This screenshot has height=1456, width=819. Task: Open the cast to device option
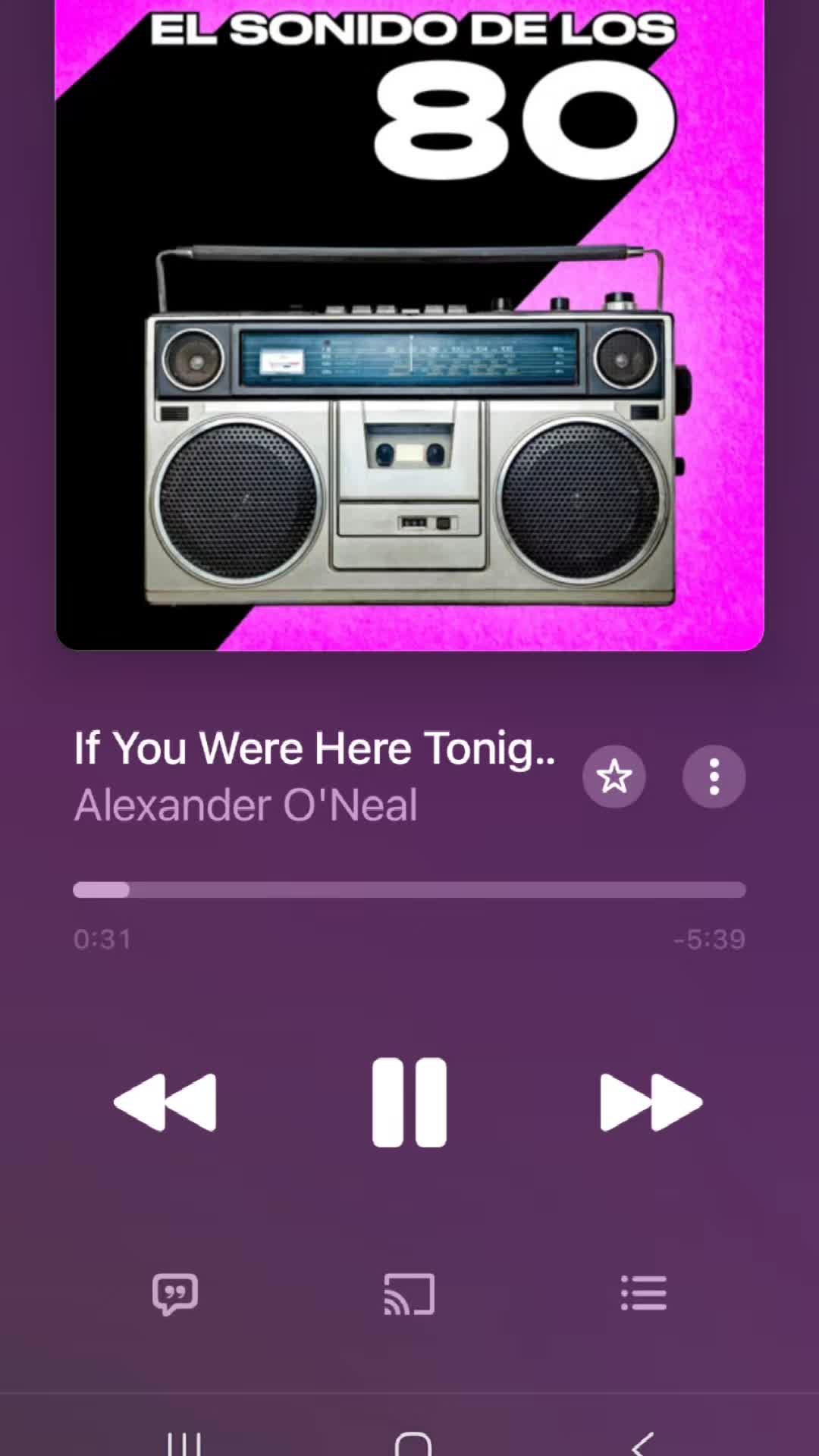point(409,1294)
